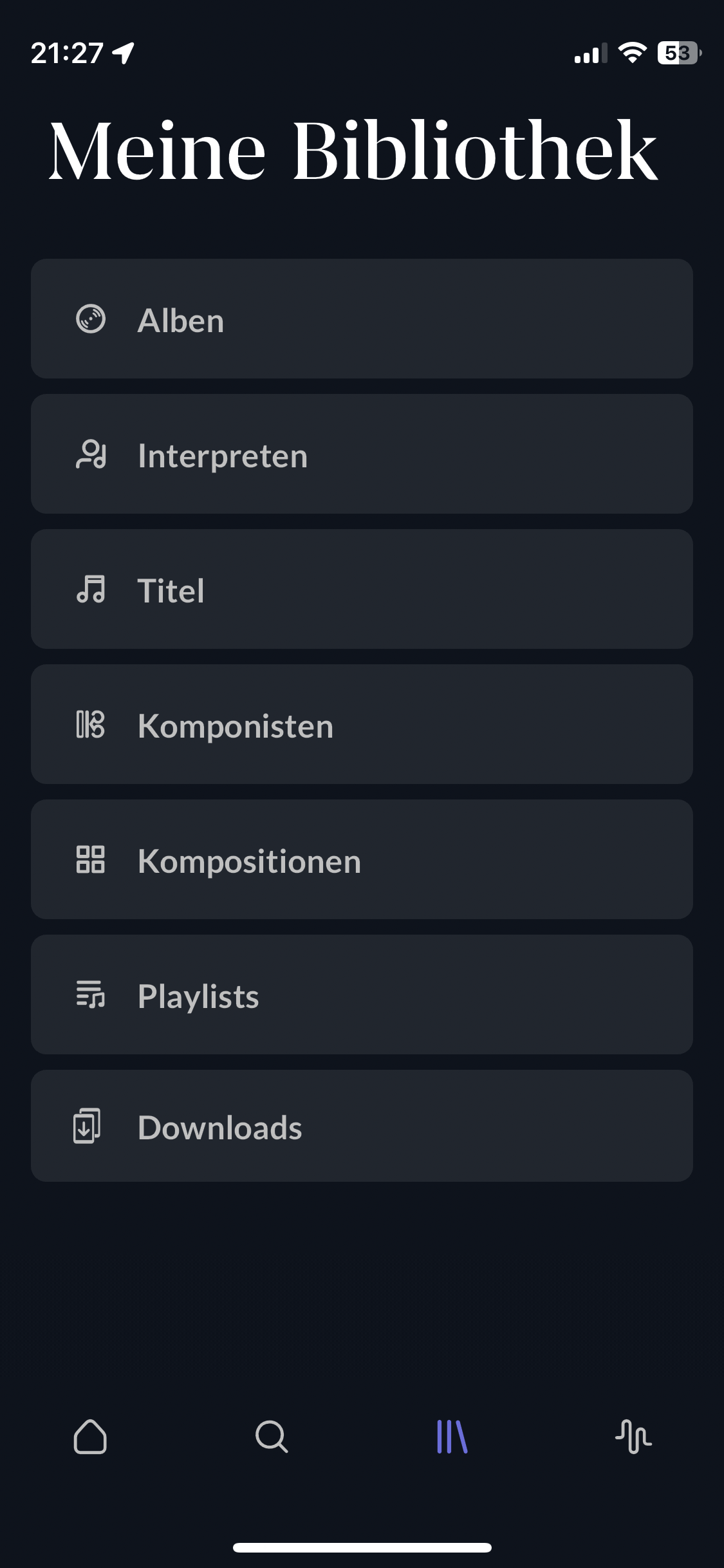View the Downloads section
Screen dimensions: 724x1568
362,1126
